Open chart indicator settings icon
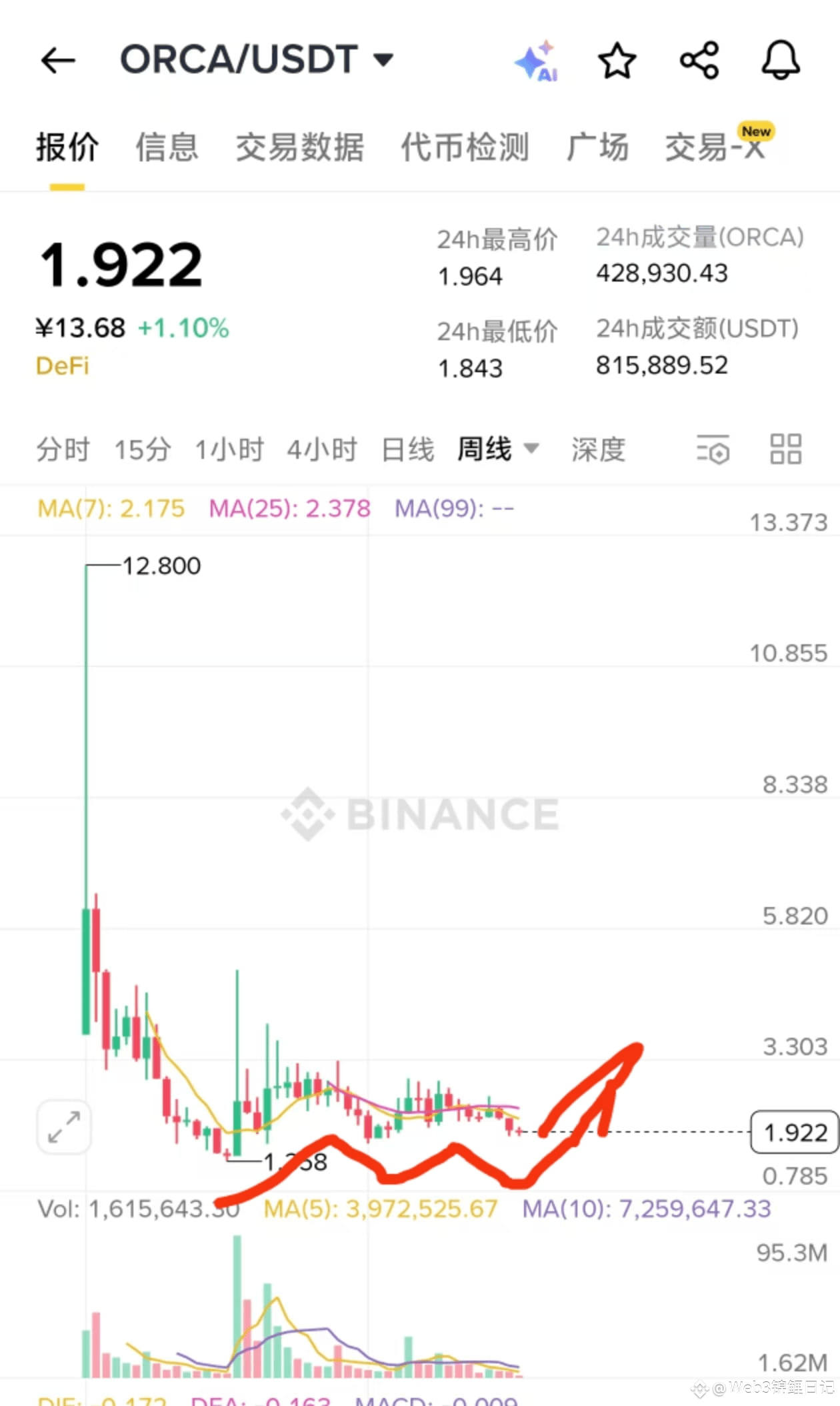Image resolution: width=840 pixels, height=1406 pixels. [x=713, y=450]
